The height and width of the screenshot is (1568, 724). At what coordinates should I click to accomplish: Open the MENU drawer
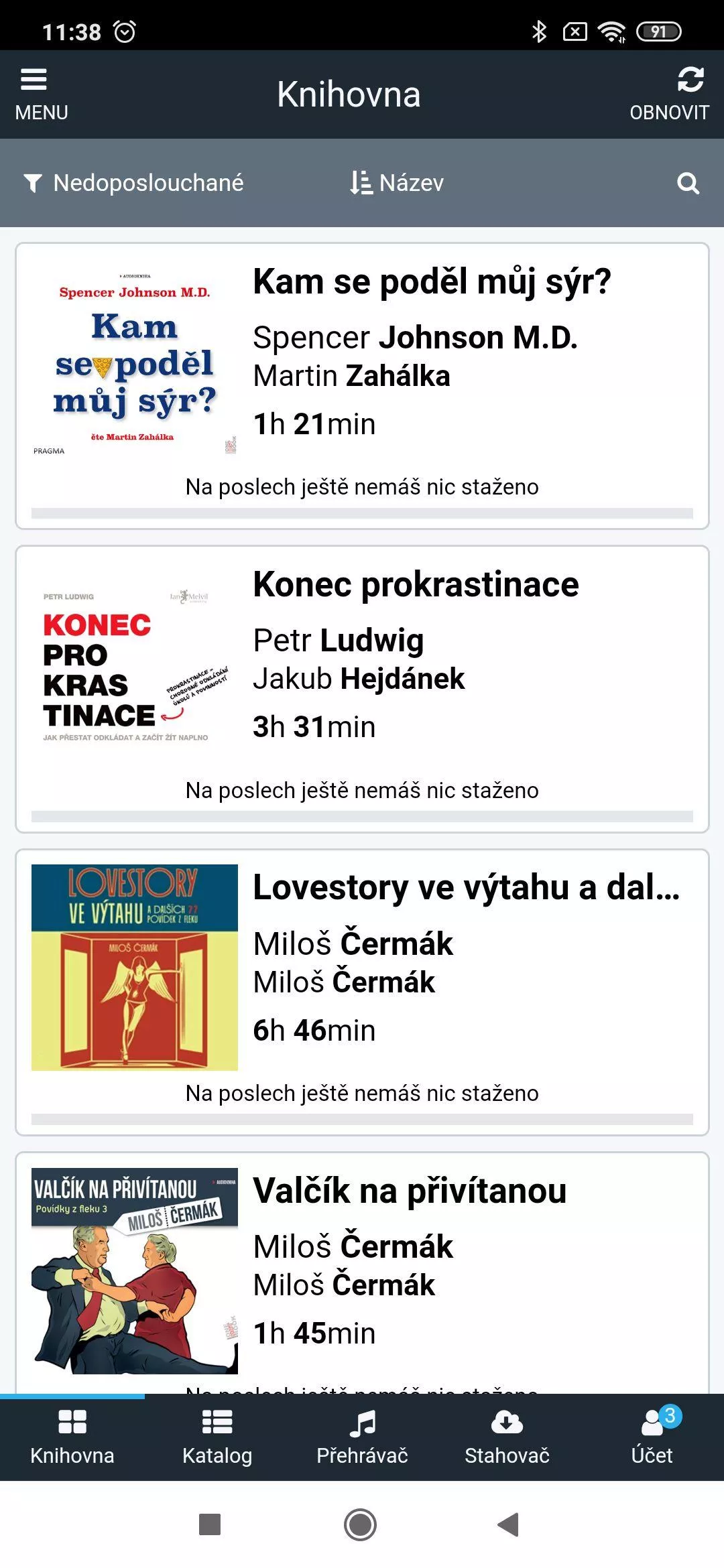(x=42, y=94)
